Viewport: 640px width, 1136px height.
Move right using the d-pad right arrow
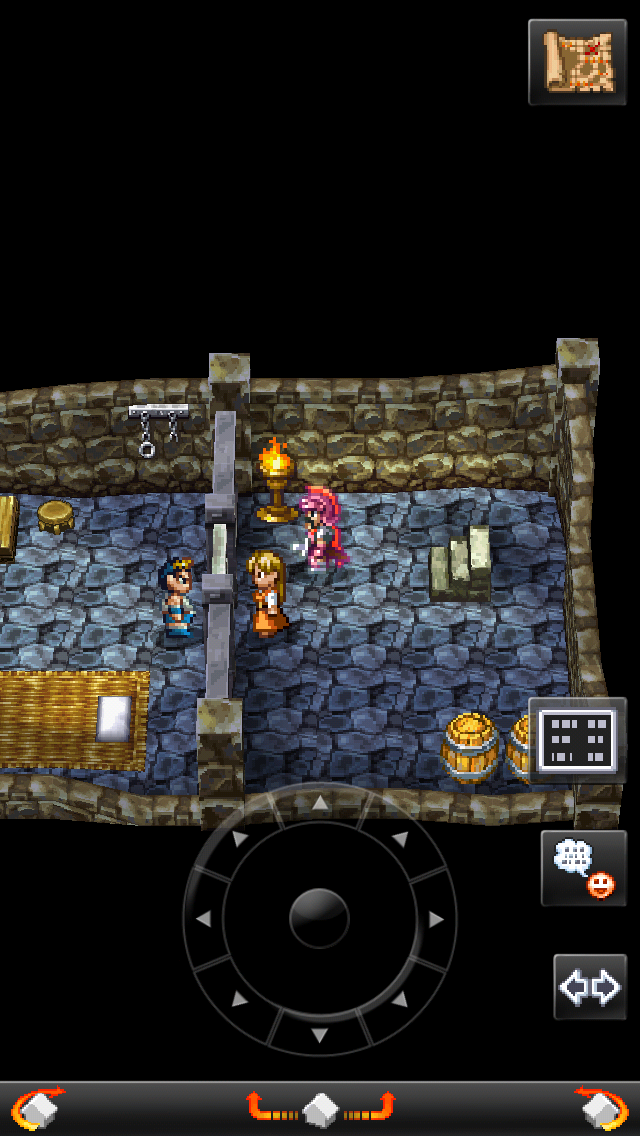click(435, 918)
